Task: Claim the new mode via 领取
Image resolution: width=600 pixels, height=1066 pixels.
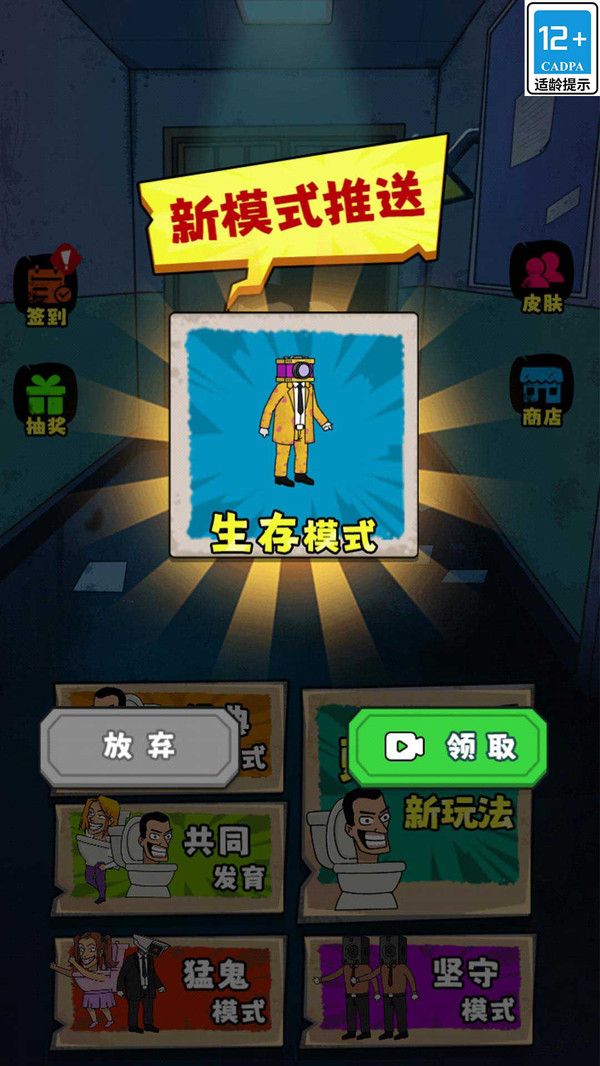Action: tap(448, 747)
